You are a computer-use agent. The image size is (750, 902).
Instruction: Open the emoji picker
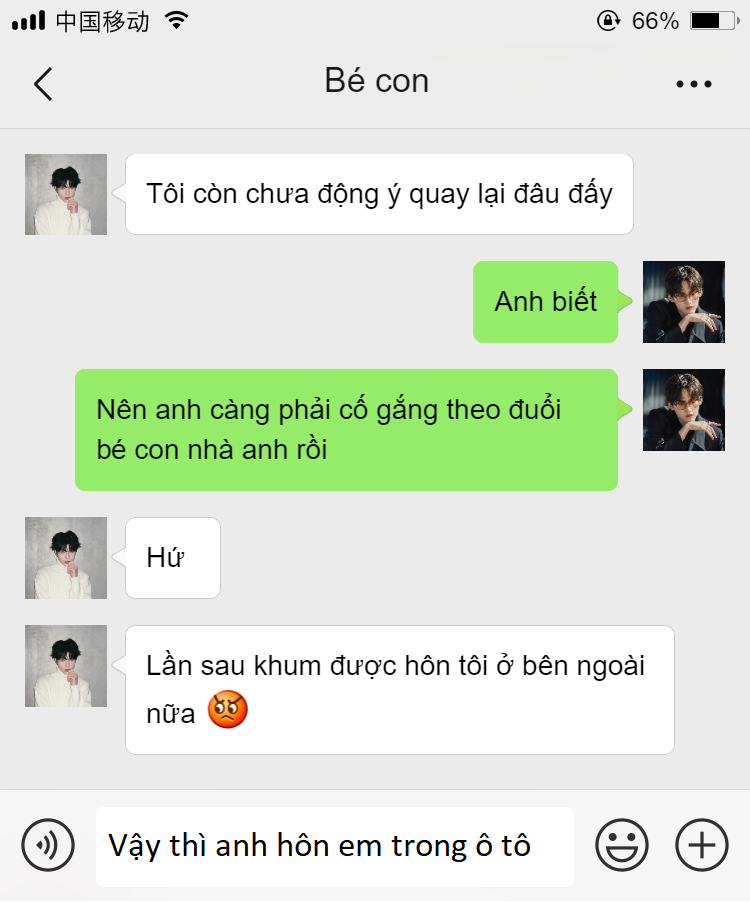click(x=622, y=846)
